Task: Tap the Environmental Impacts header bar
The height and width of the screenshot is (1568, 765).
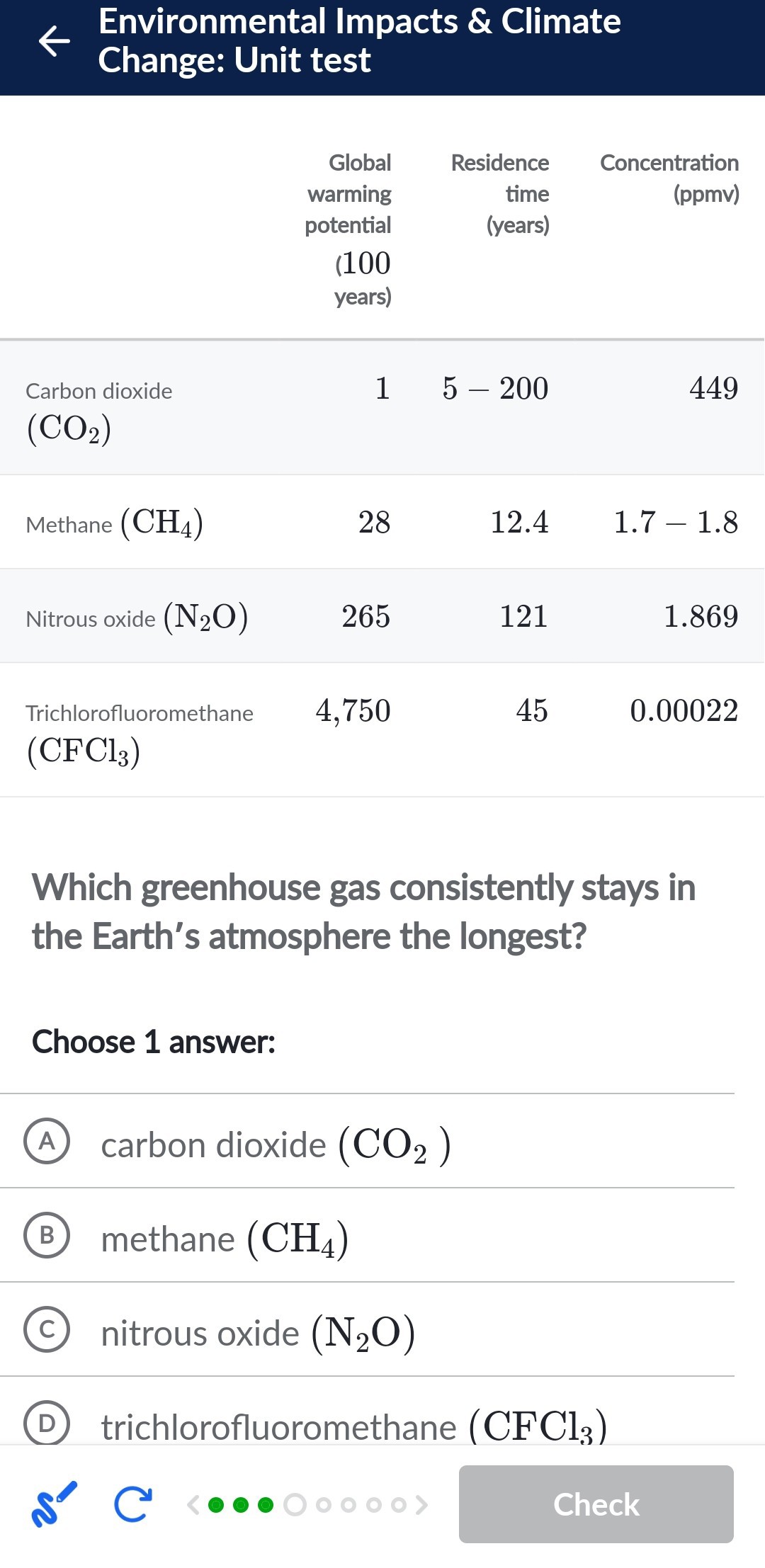Action: coord(382,47)
